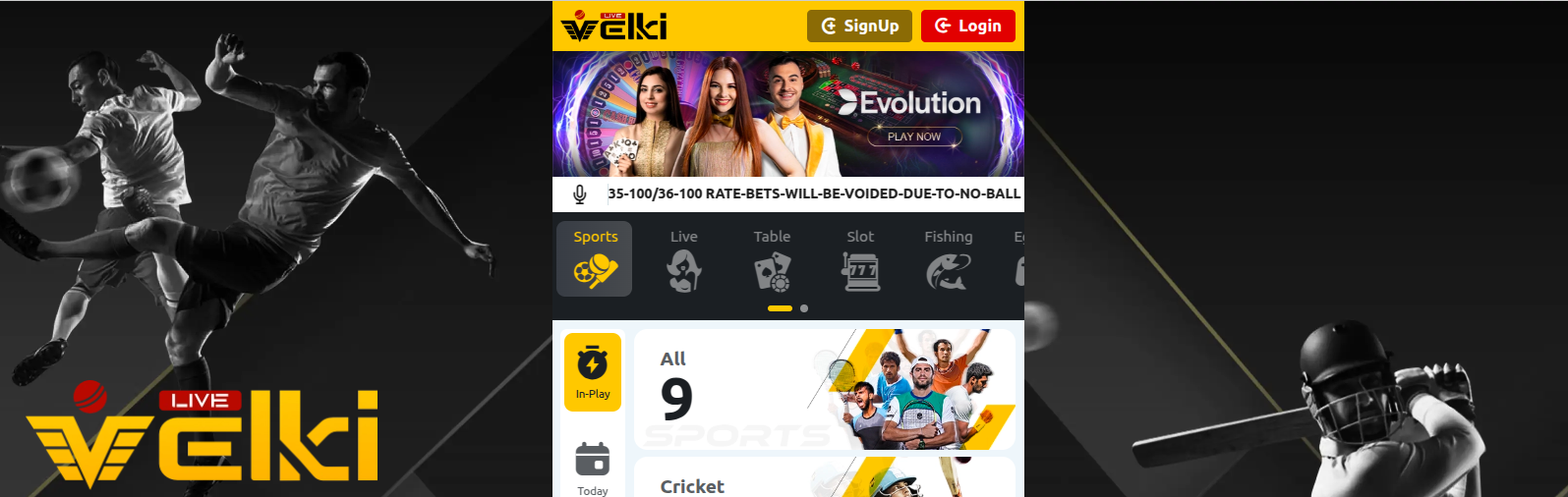The image size is (1568, 497).
Task: Tap the announcement ticker about voided bets
Action: pyautogui.click(x=813, y=193)
